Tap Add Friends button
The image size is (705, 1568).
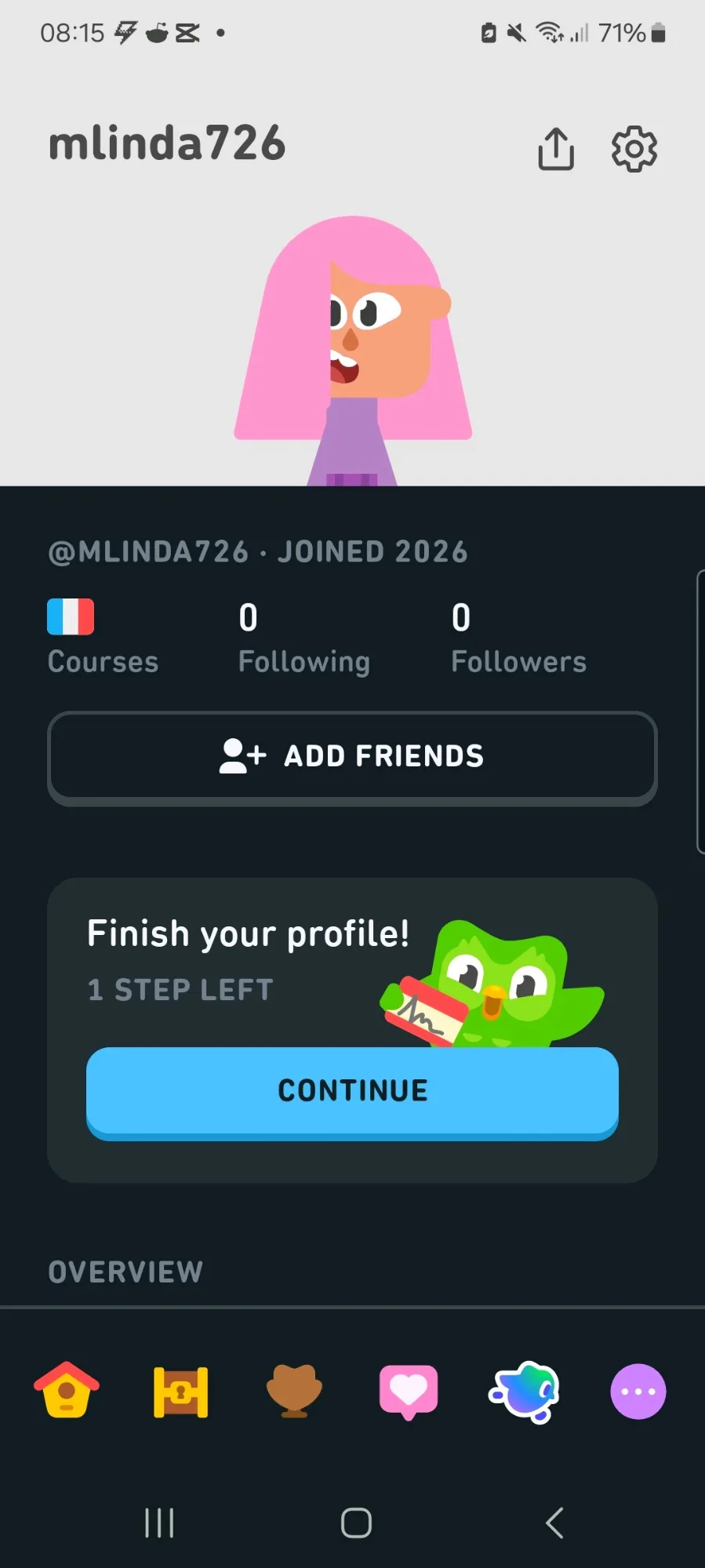pos(352,757)
